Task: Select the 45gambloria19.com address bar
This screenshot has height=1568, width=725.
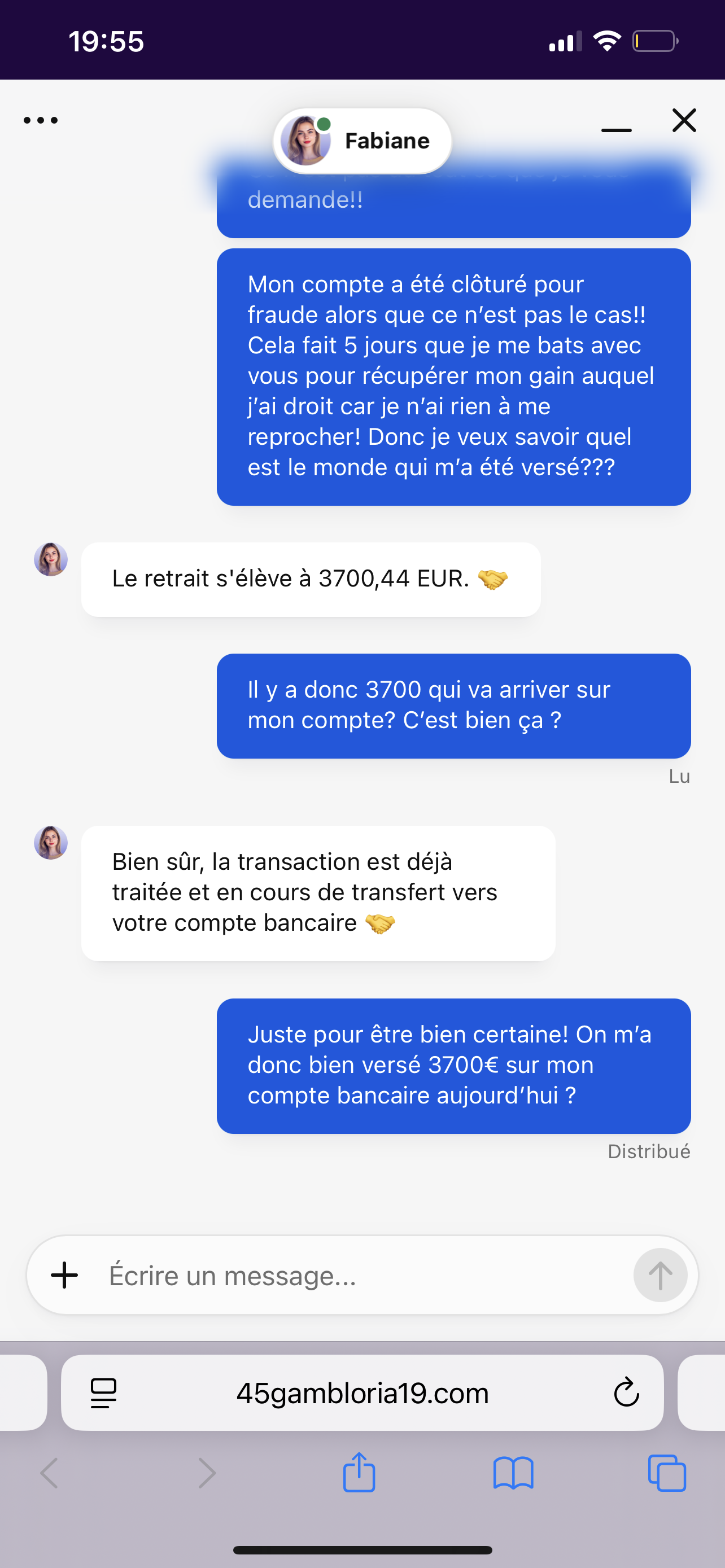Action: tap(363, 1393)
